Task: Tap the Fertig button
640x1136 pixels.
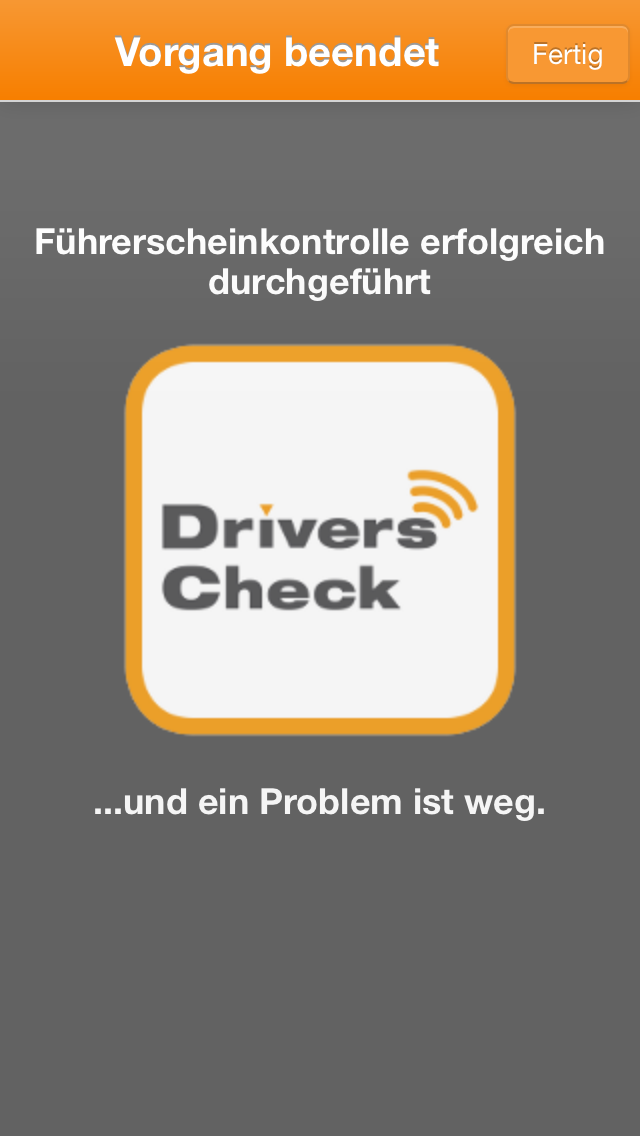Action: 567,54
